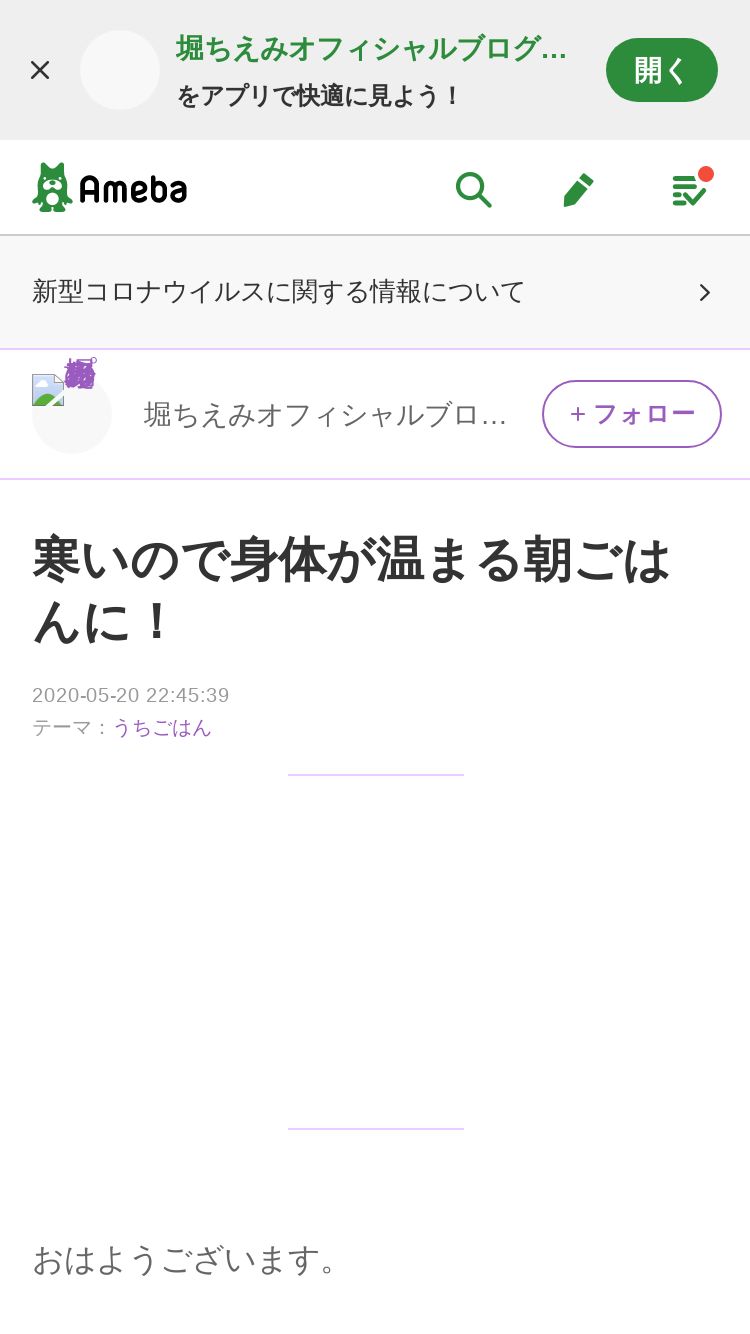Viewport: 750px width, 1334px height.
Task: Tap the green 開く button
Action: (661, 70)
